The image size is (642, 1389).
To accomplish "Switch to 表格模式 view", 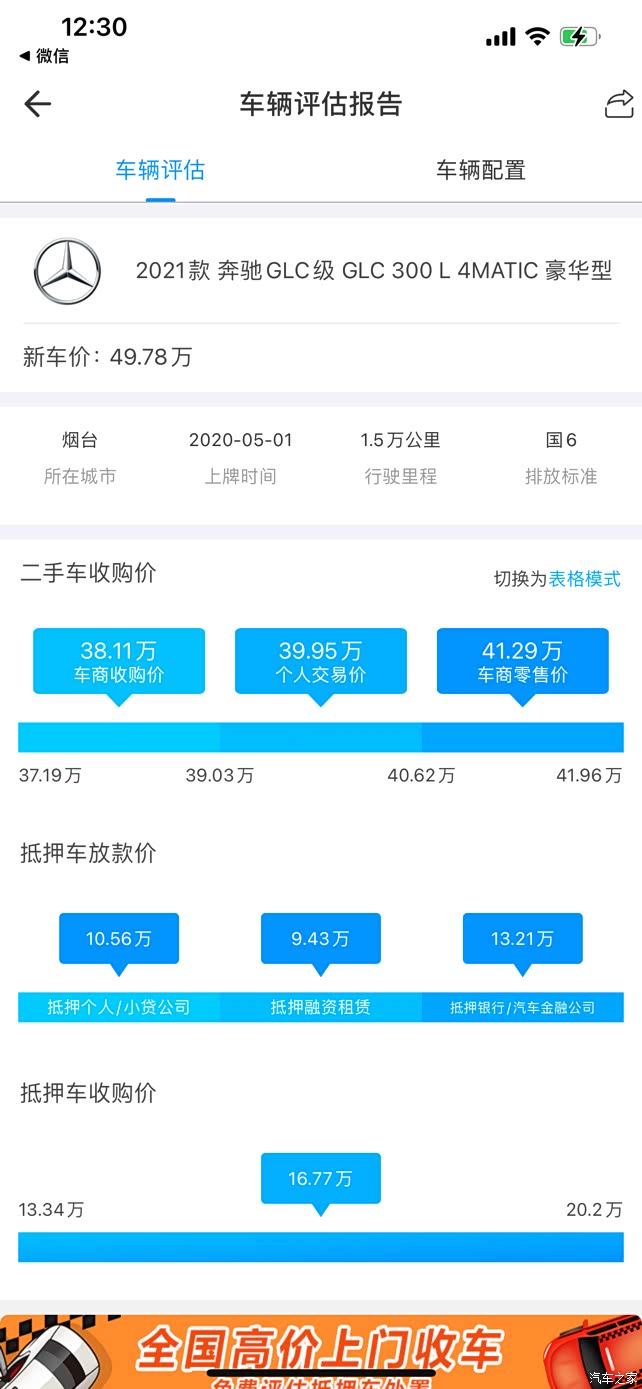I will [x=584, y=579].
